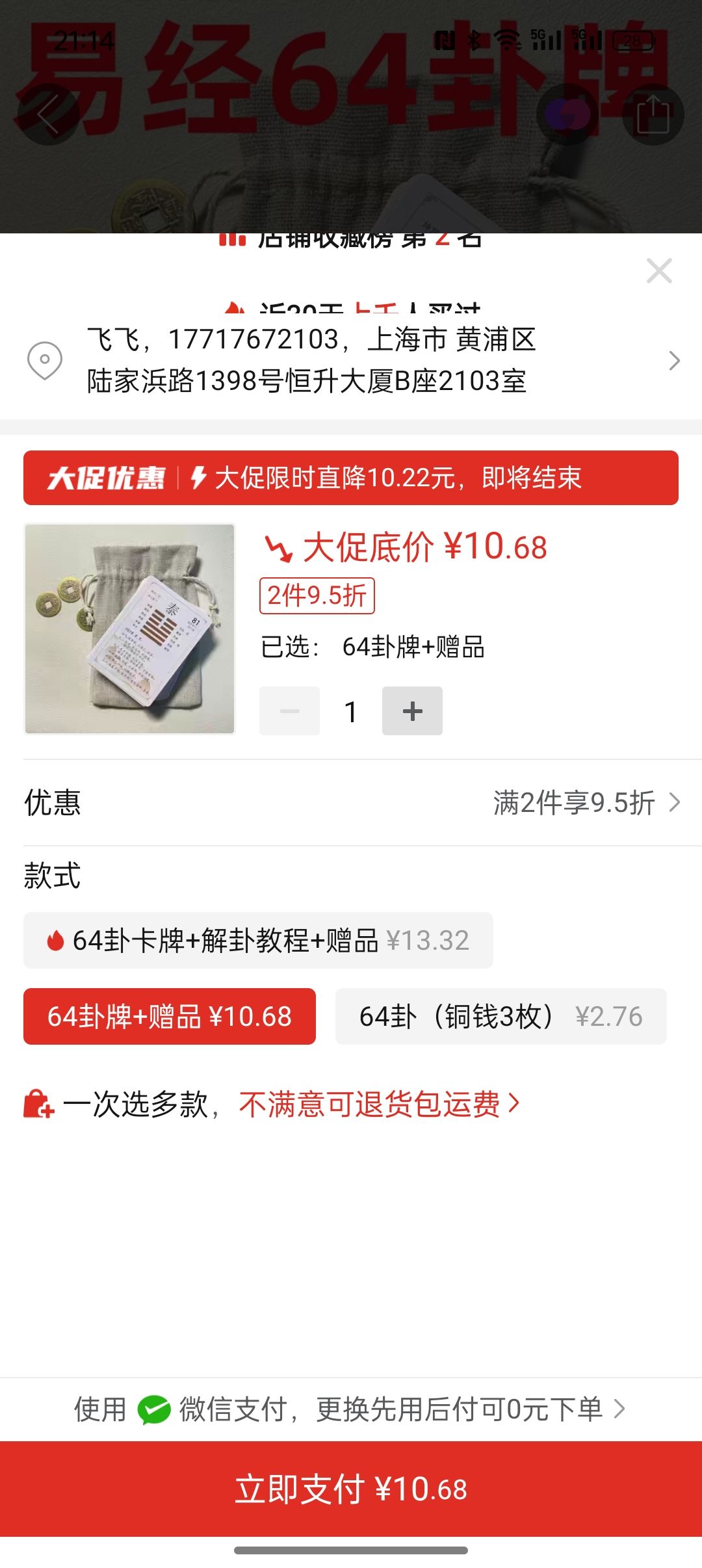View the selected product image
This screenshot has width=702, height=1568.
pyautogui.click(x=129, y=629)
